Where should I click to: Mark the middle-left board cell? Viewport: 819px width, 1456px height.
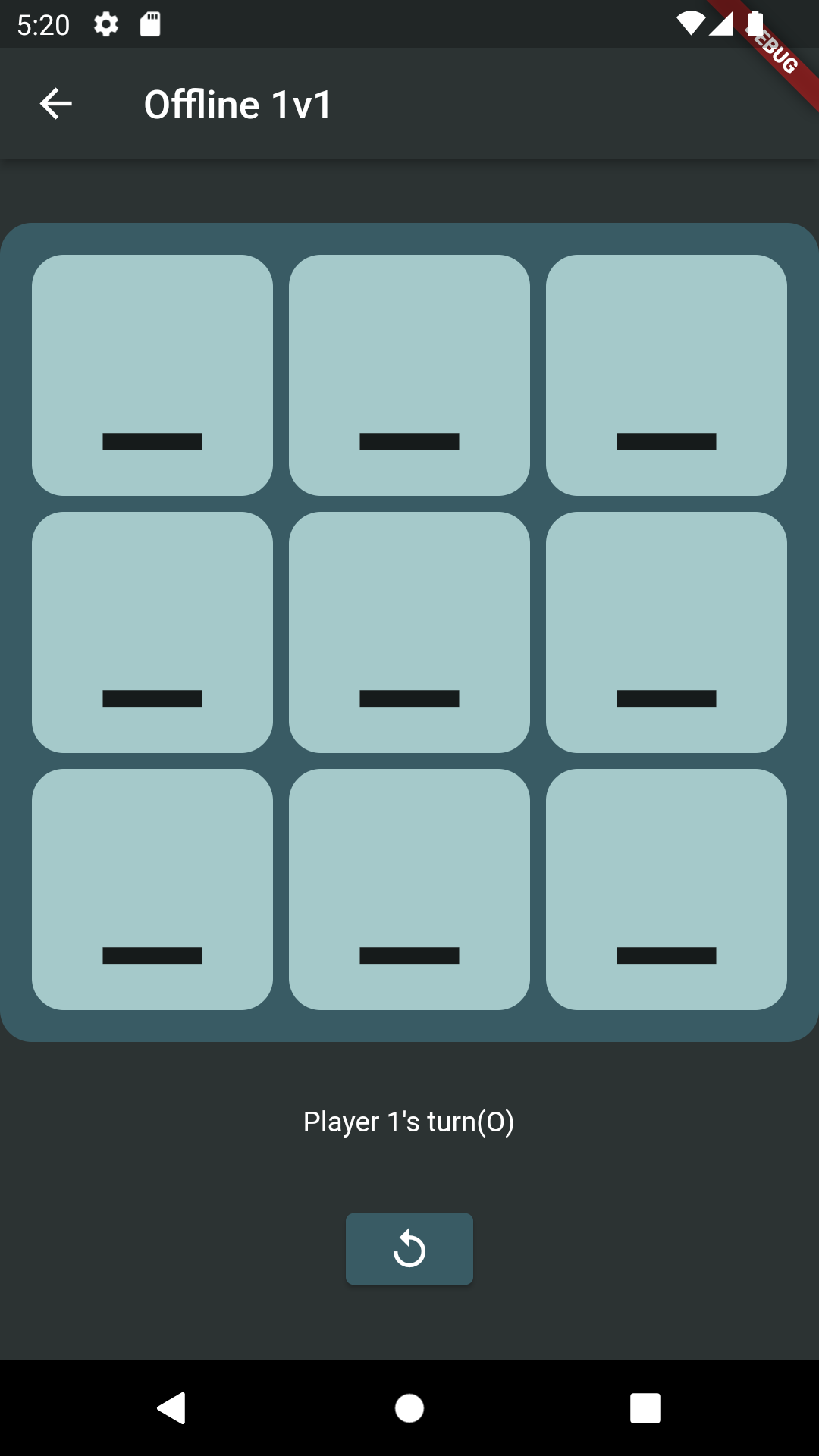coord(152,632)
